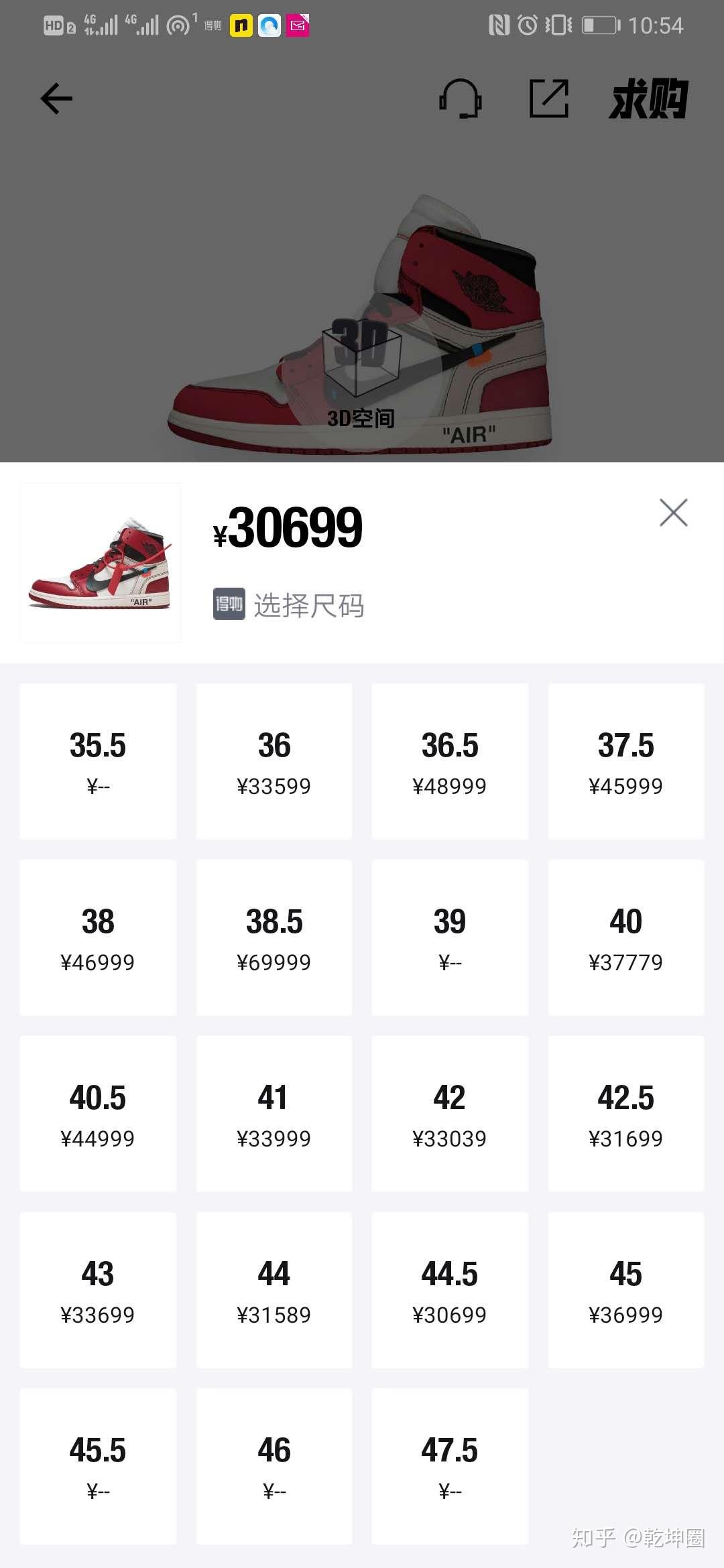Select size 36 at ¥33599
This screenshot has height=1568, width=724.
[x=274, y=762]
